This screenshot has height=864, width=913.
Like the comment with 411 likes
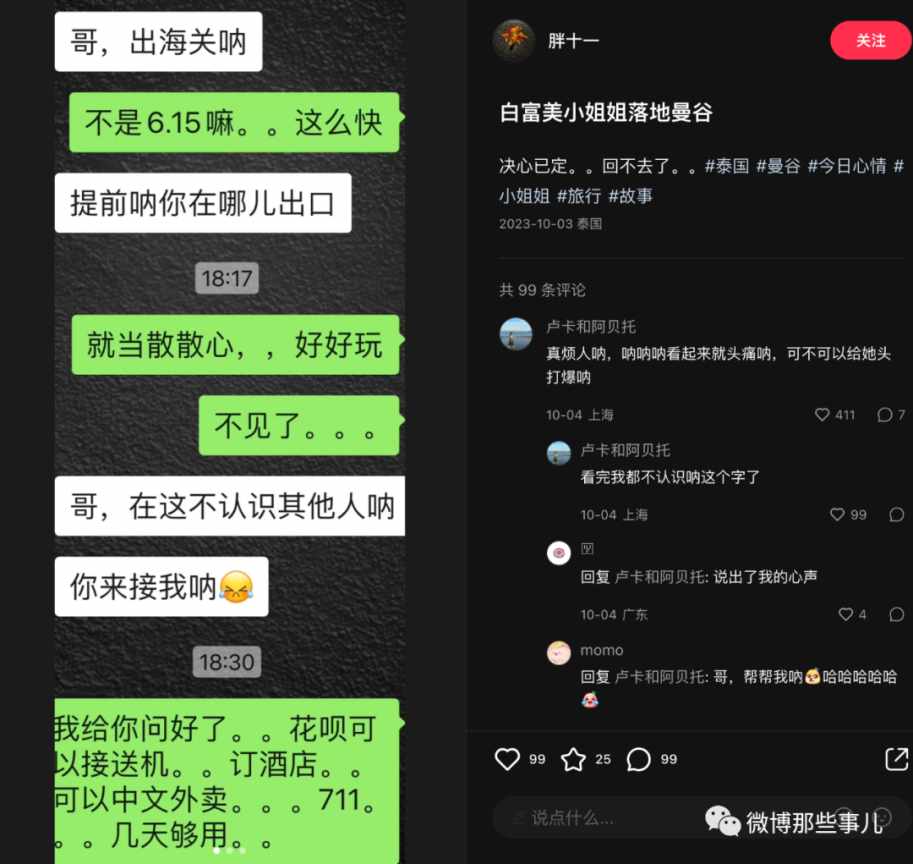point(823,415)
